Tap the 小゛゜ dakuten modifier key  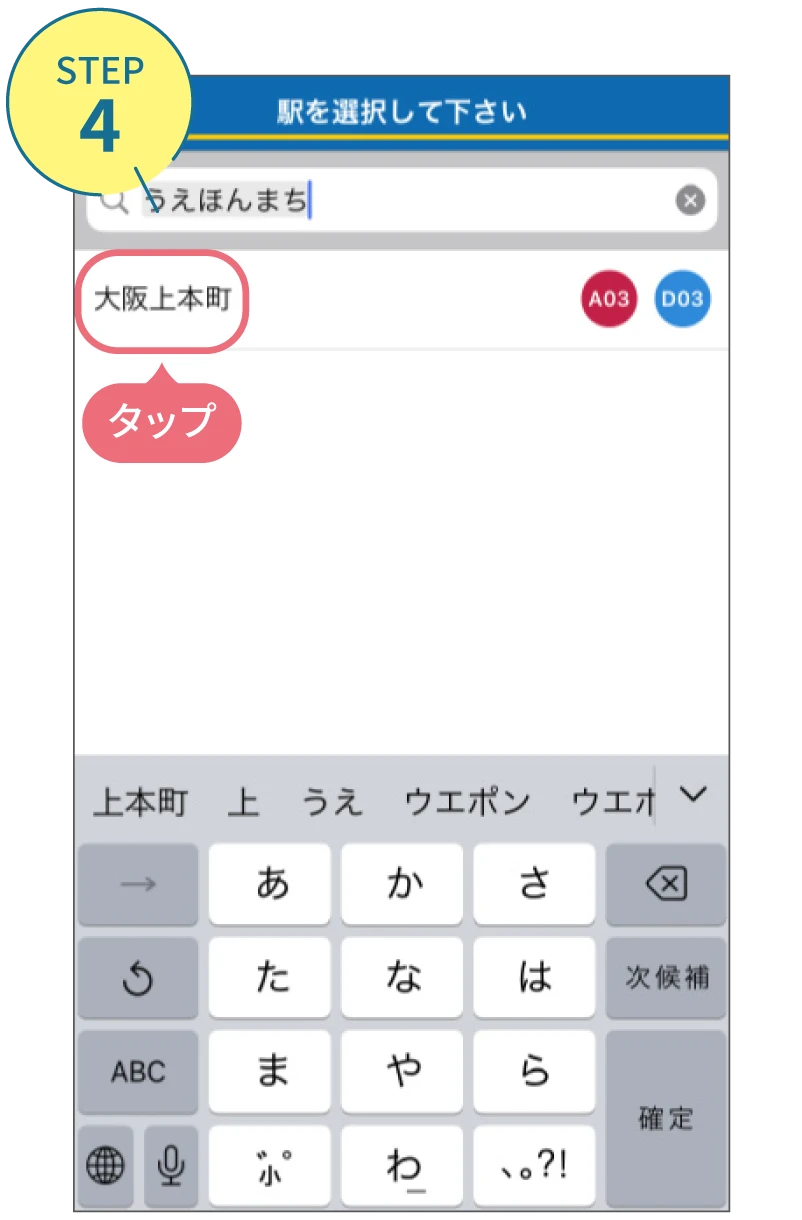click(269, 1164)
